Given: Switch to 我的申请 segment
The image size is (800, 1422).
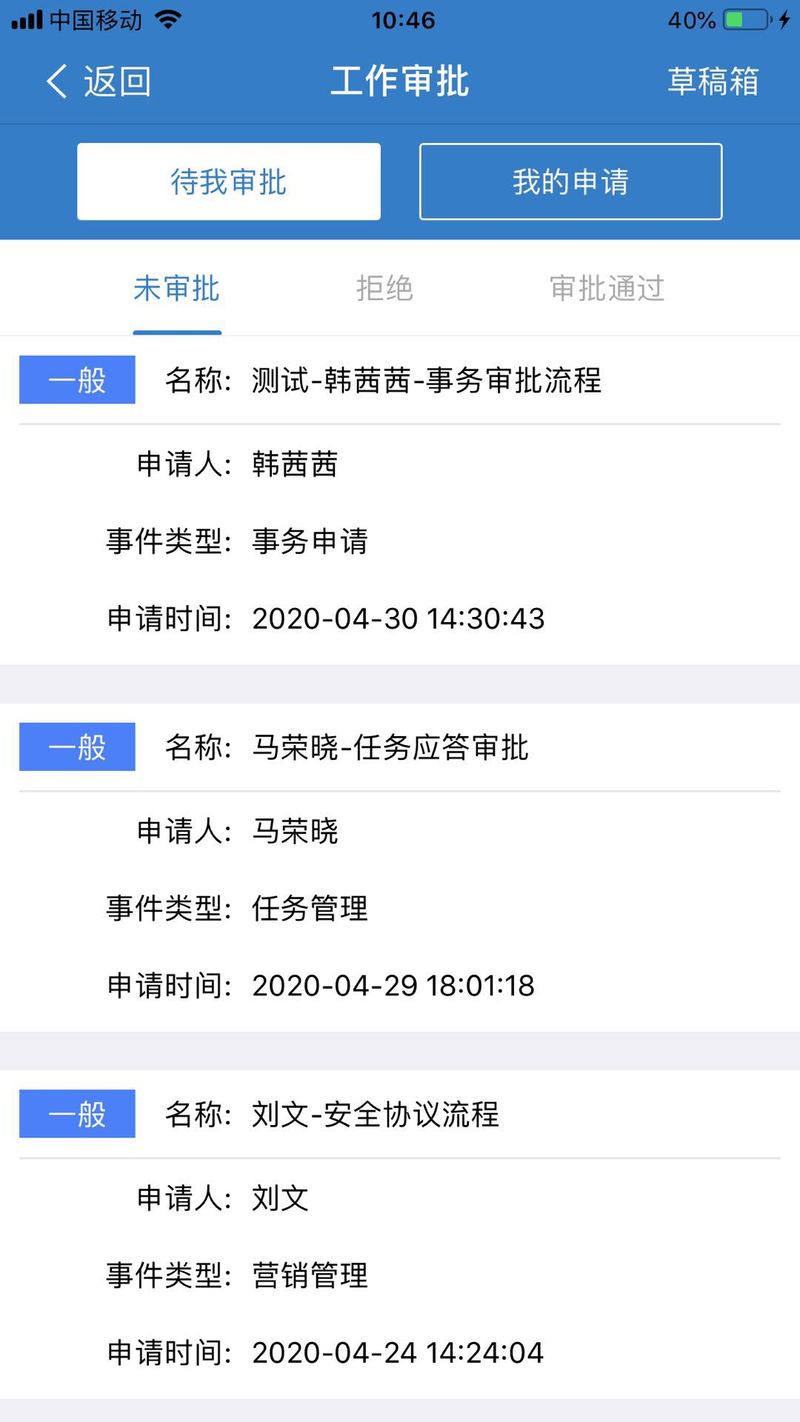Looking at the screenshot, I should [570, 182].
